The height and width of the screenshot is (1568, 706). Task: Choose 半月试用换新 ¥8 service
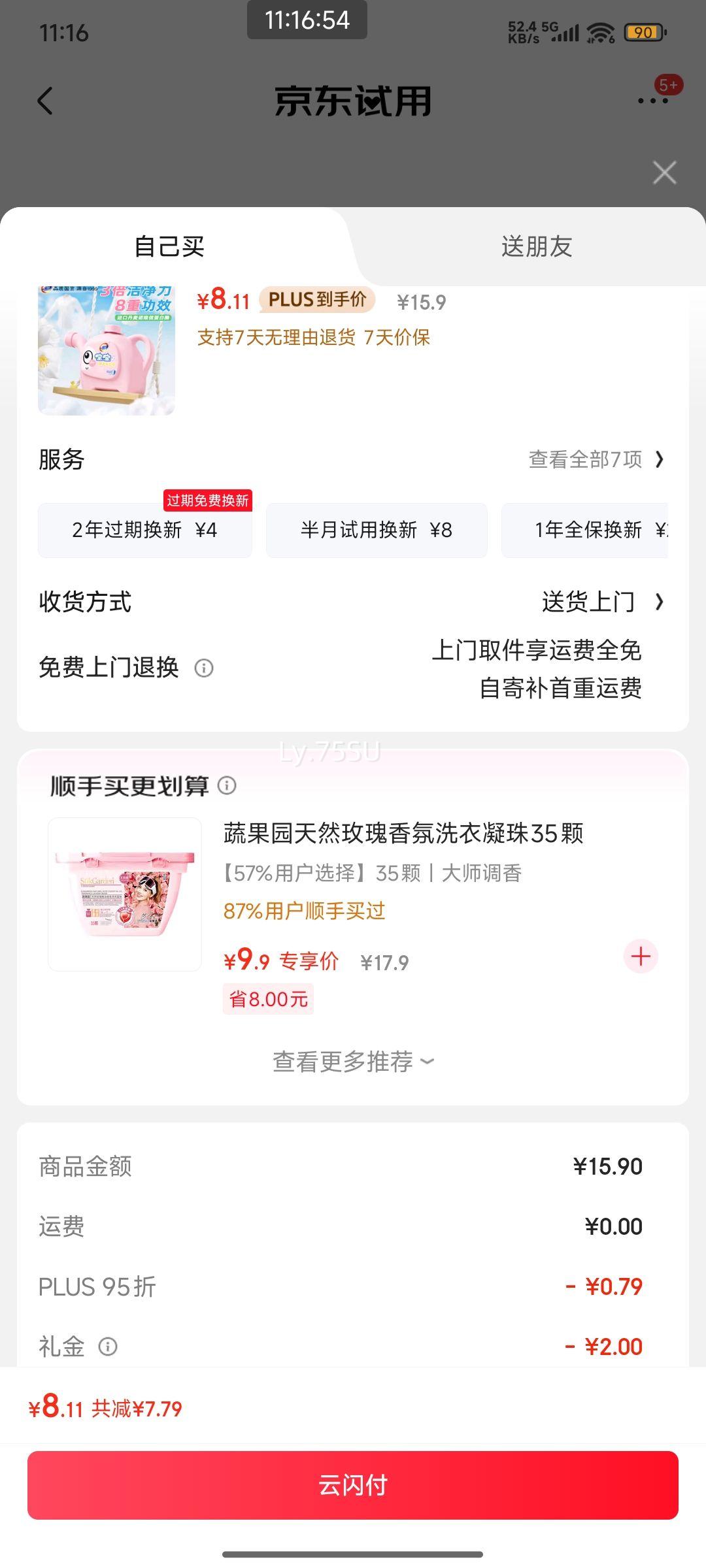(376, 530)
